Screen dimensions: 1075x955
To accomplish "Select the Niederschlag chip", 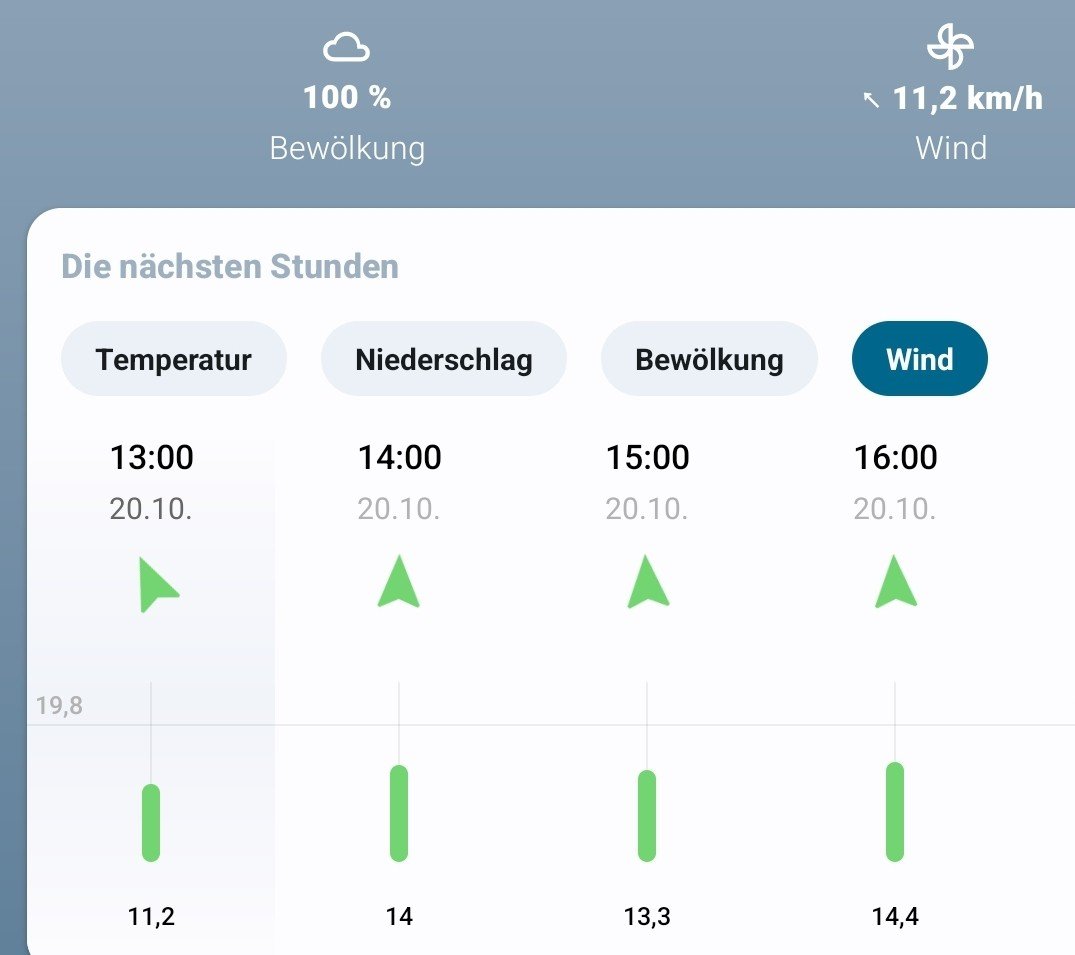I will pos(443,359).
